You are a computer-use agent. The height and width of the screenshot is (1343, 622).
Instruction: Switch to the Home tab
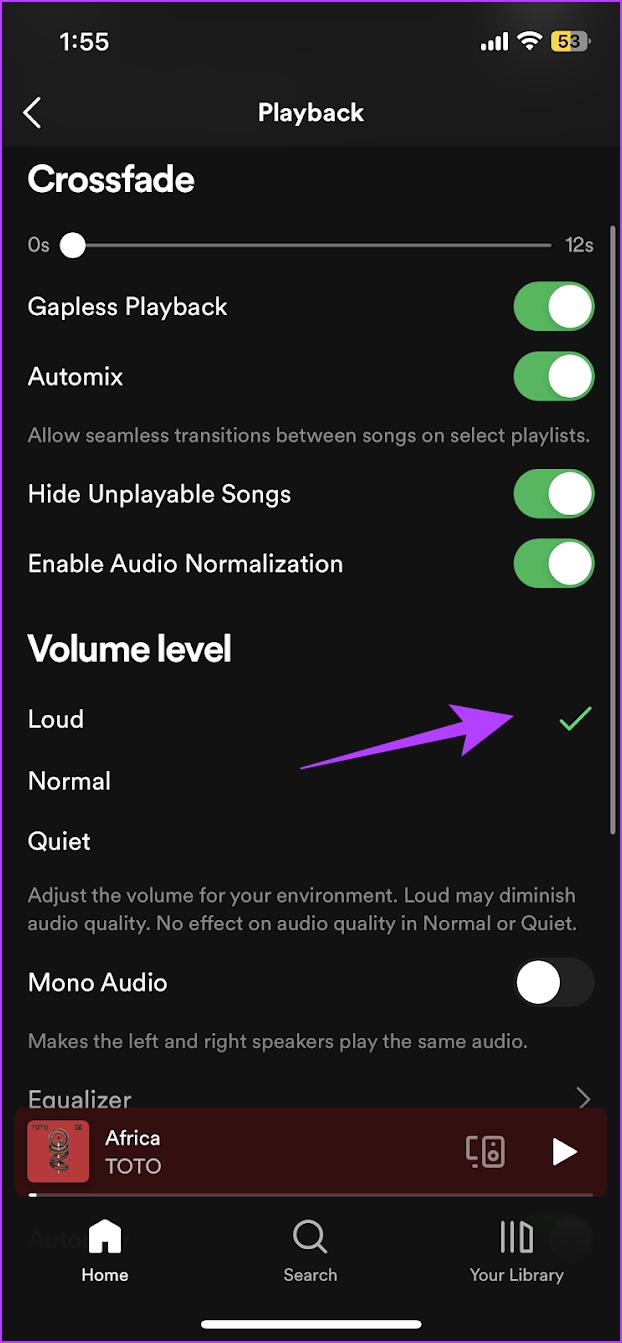(x=105, y=1251)
